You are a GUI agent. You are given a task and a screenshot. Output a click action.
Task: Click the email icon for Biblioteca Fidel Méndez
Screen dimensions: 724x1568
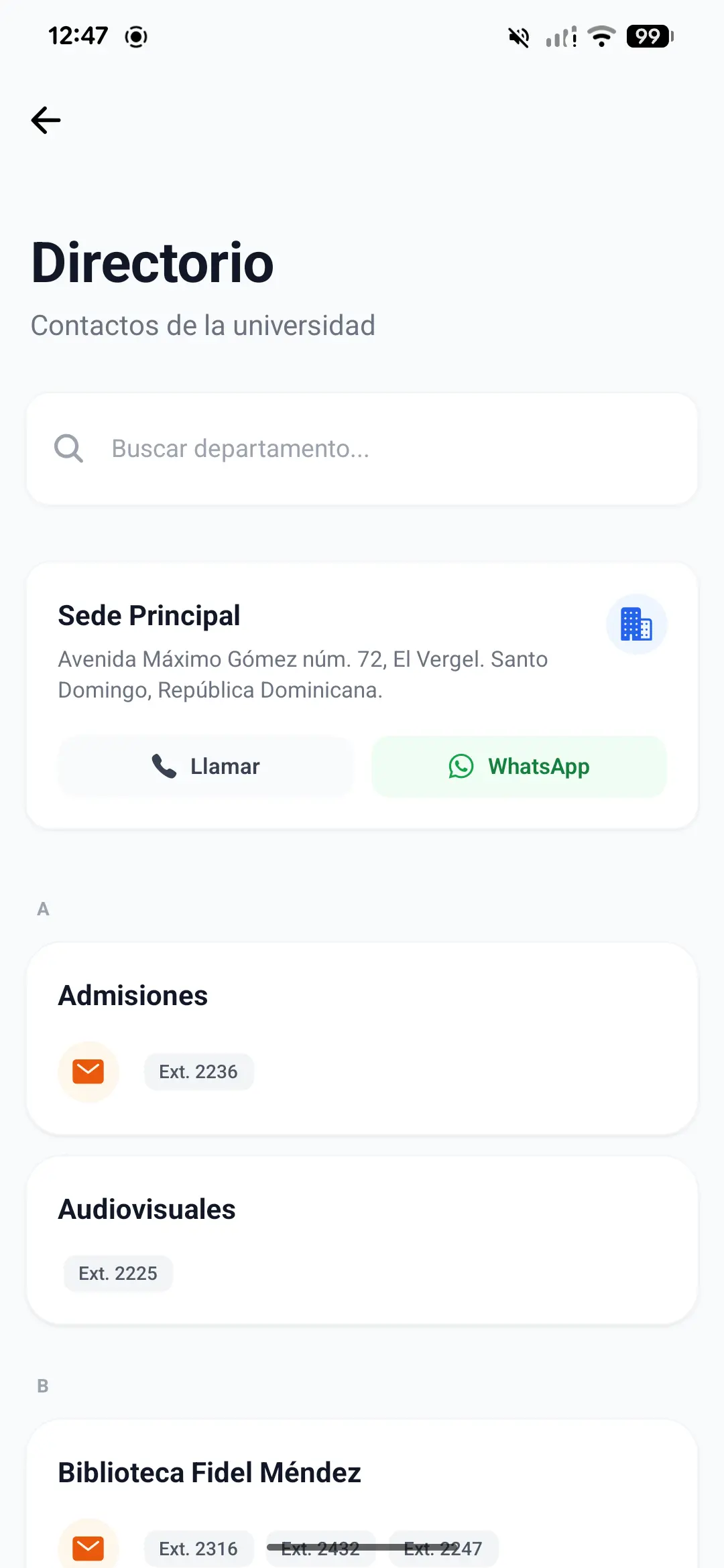point(88,1548)
